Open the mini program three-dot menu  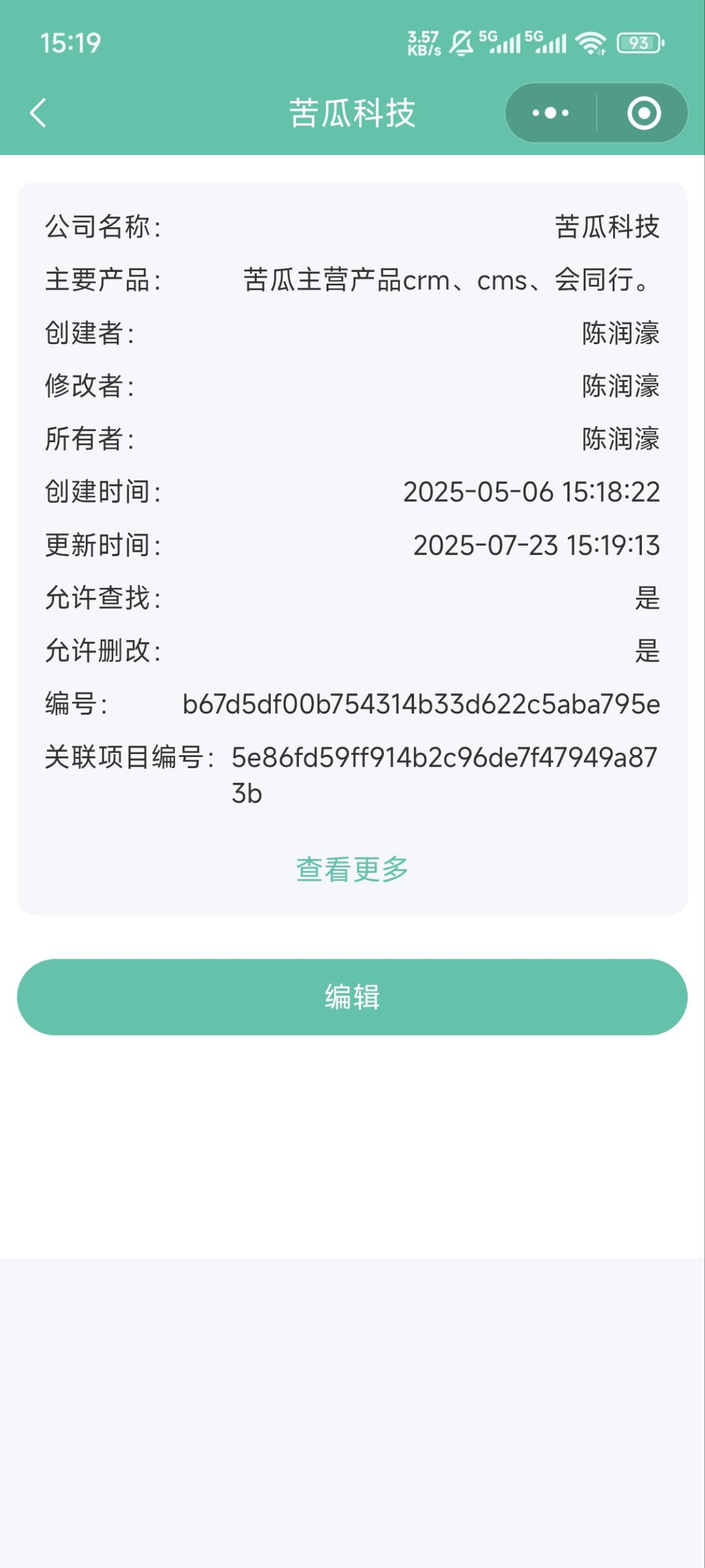tap(550, 113)
